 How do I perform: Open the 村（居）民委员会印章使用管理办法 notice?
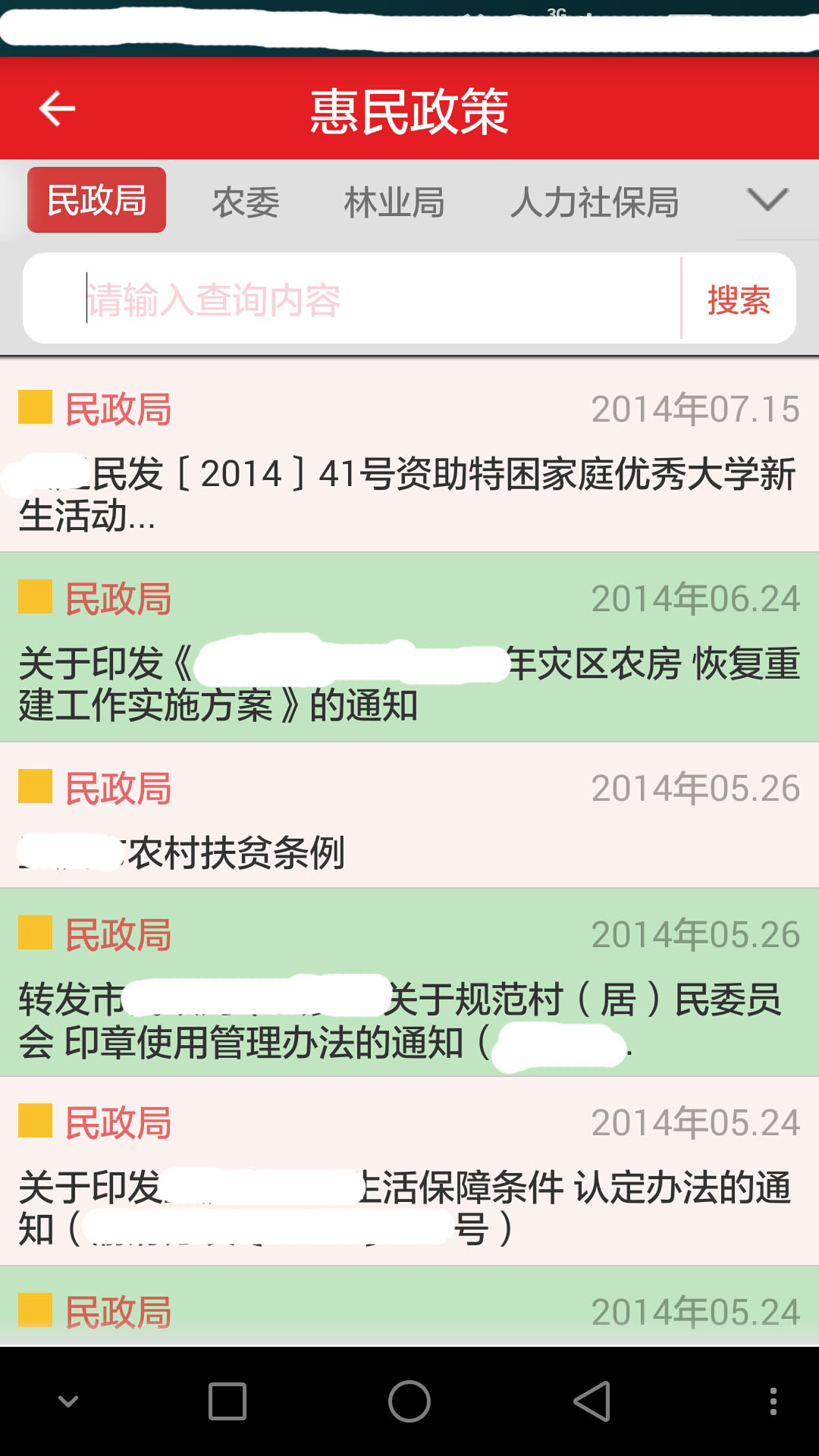[x=409, y=1020]
